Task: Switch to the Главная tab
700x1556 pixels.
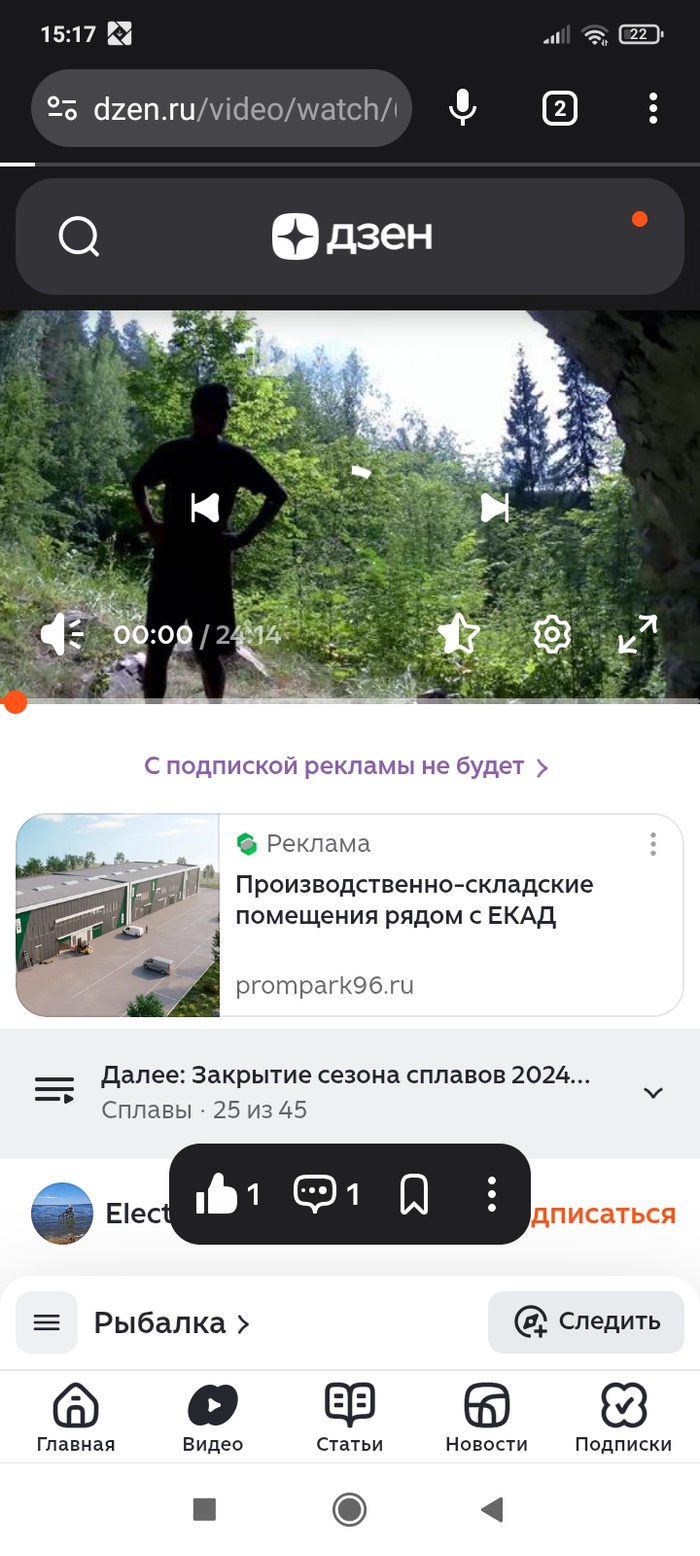Action: coord(76,1418)
